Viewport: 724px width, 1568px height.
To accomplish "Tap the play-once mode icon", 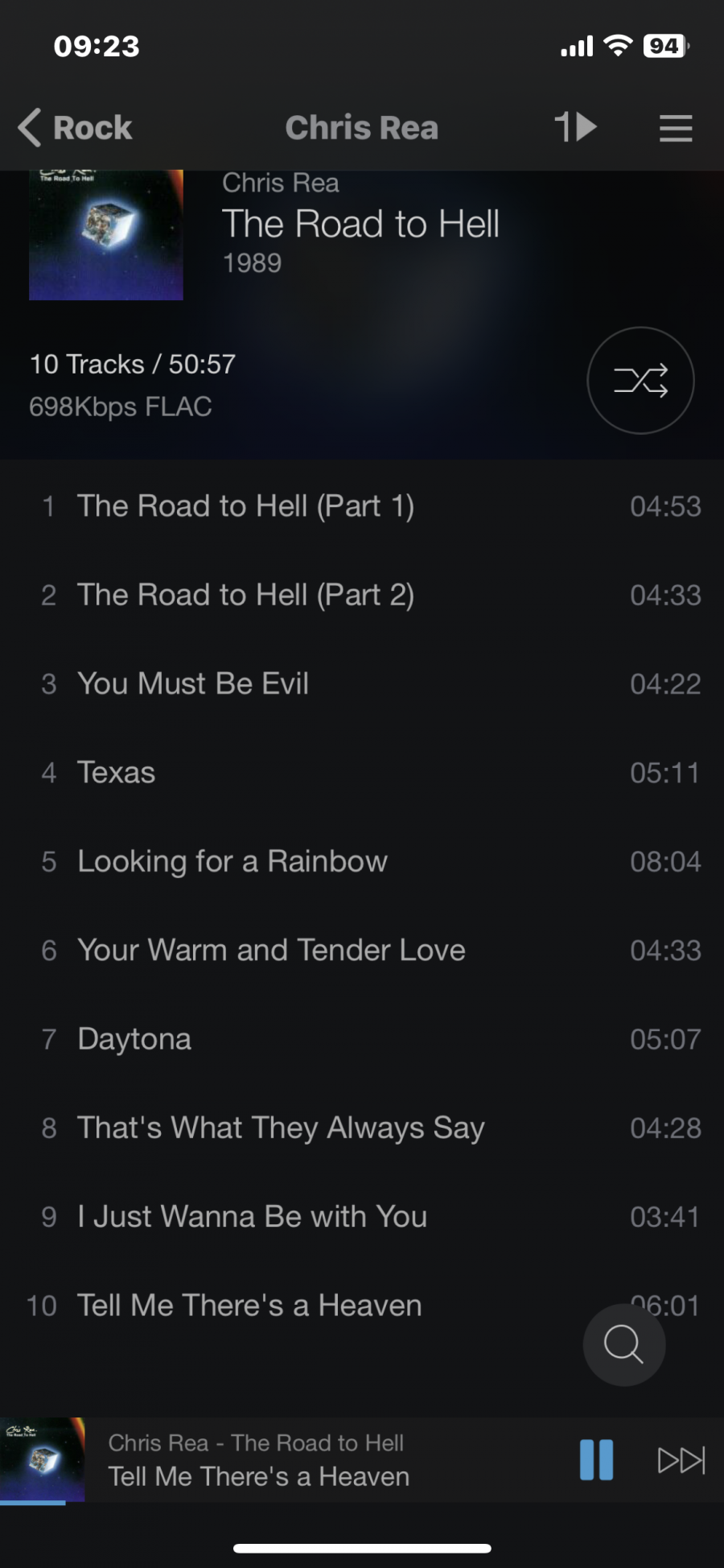I will coord(576,127).
